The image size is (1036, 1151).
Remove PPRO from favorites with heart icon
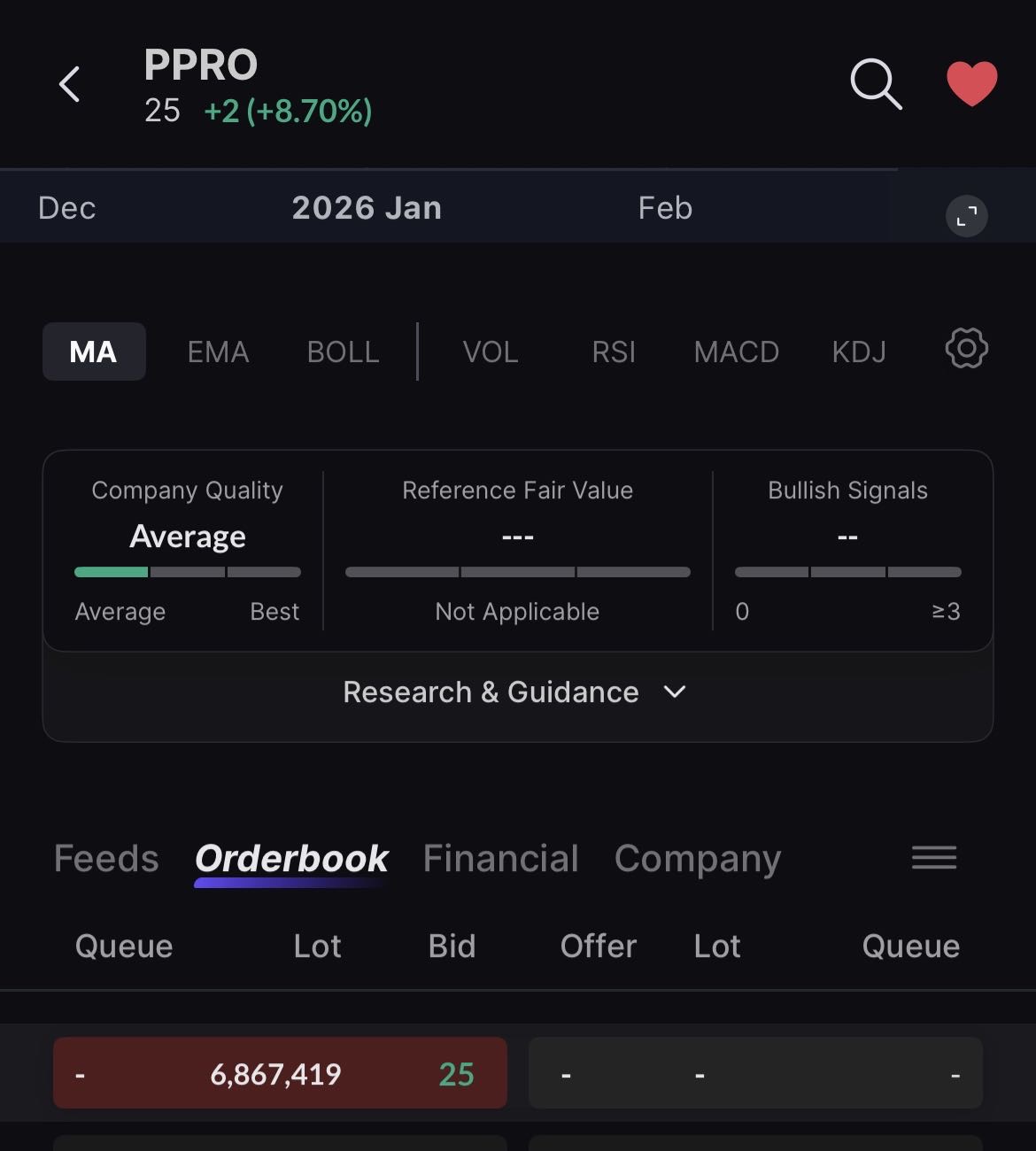point(971,84)
